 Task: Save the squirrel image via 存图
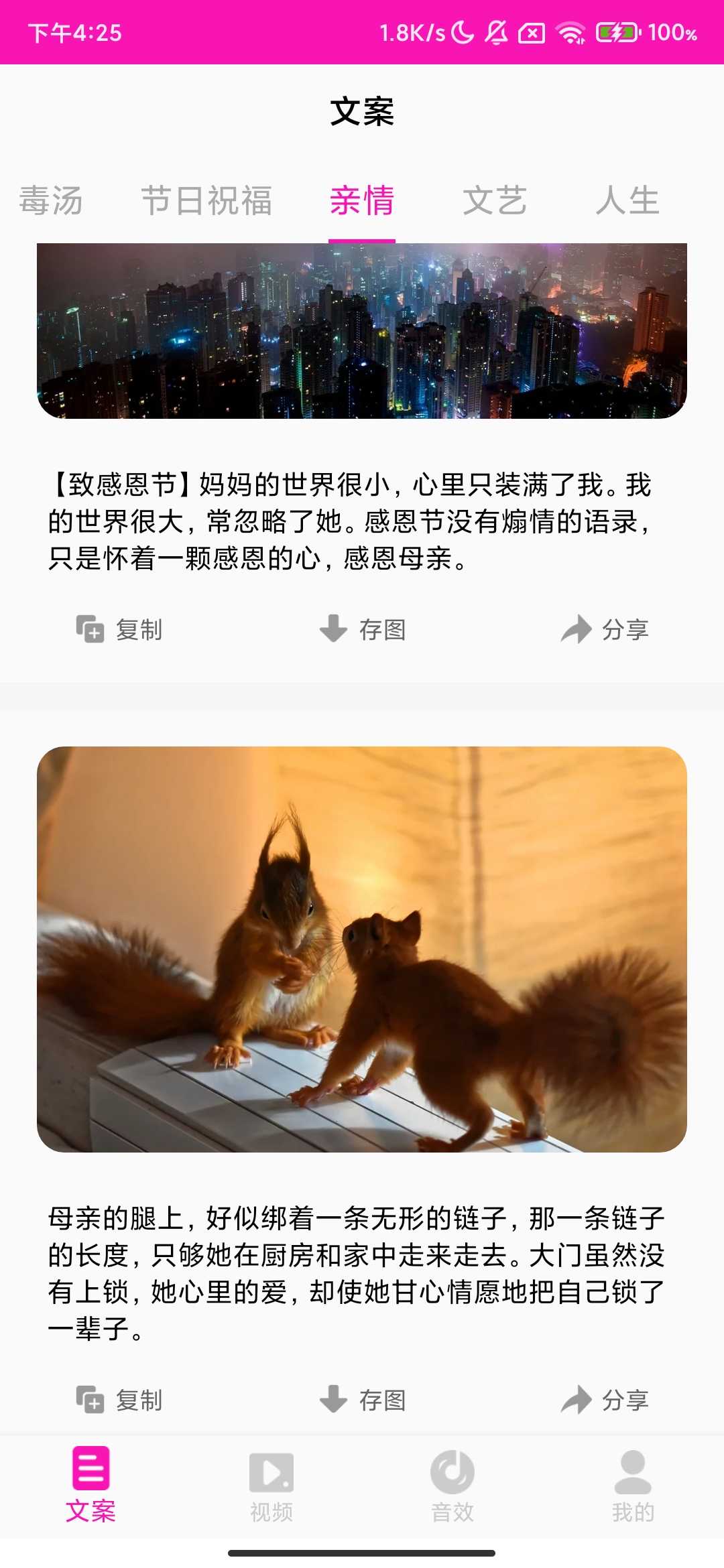pos(362,1399)
